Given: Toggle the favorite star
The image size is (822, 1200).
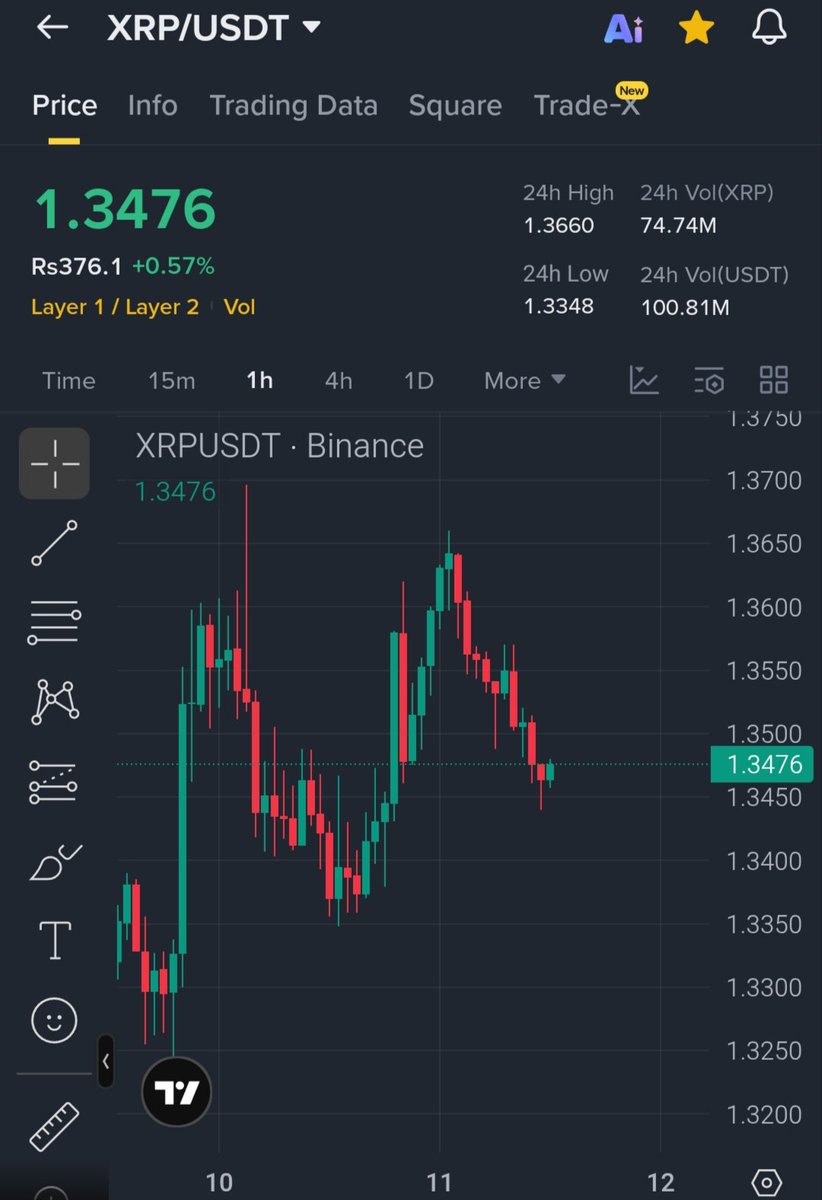Looking at the screenshot, I should 696,28.
